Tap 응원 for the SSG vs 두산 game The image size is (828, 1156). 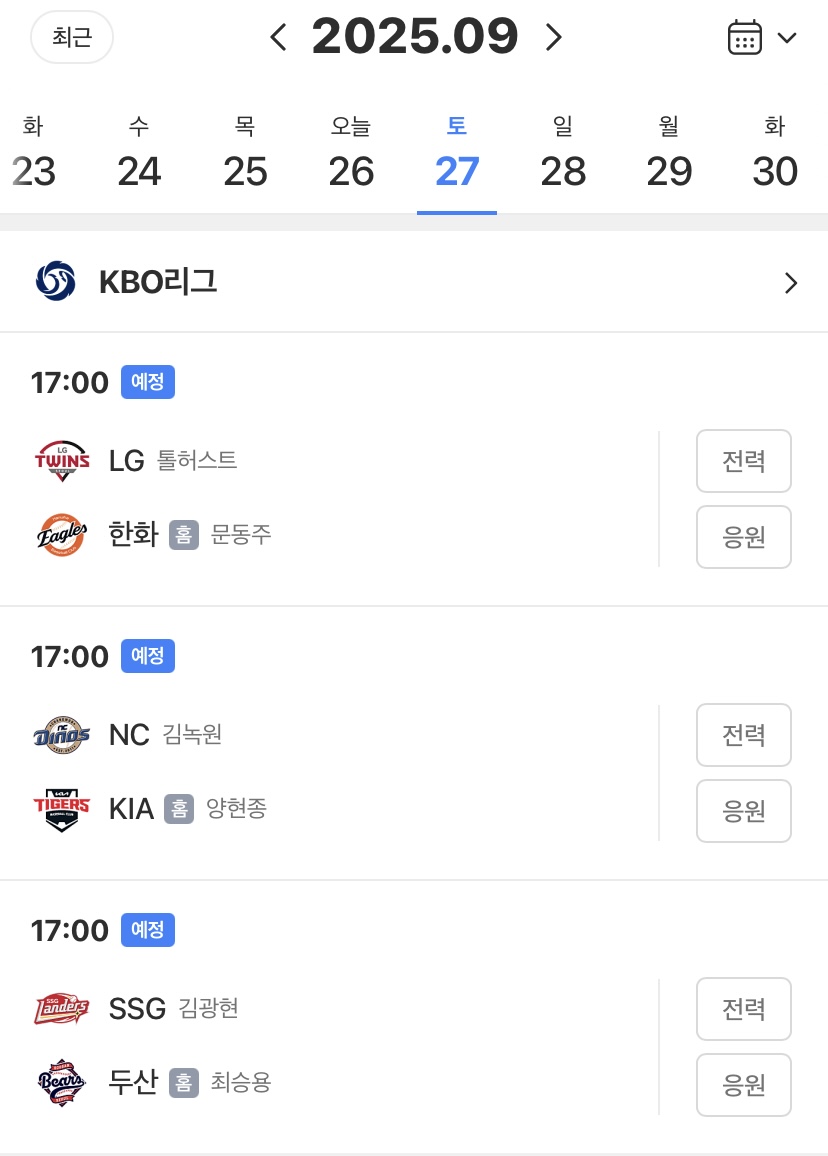744,1085
